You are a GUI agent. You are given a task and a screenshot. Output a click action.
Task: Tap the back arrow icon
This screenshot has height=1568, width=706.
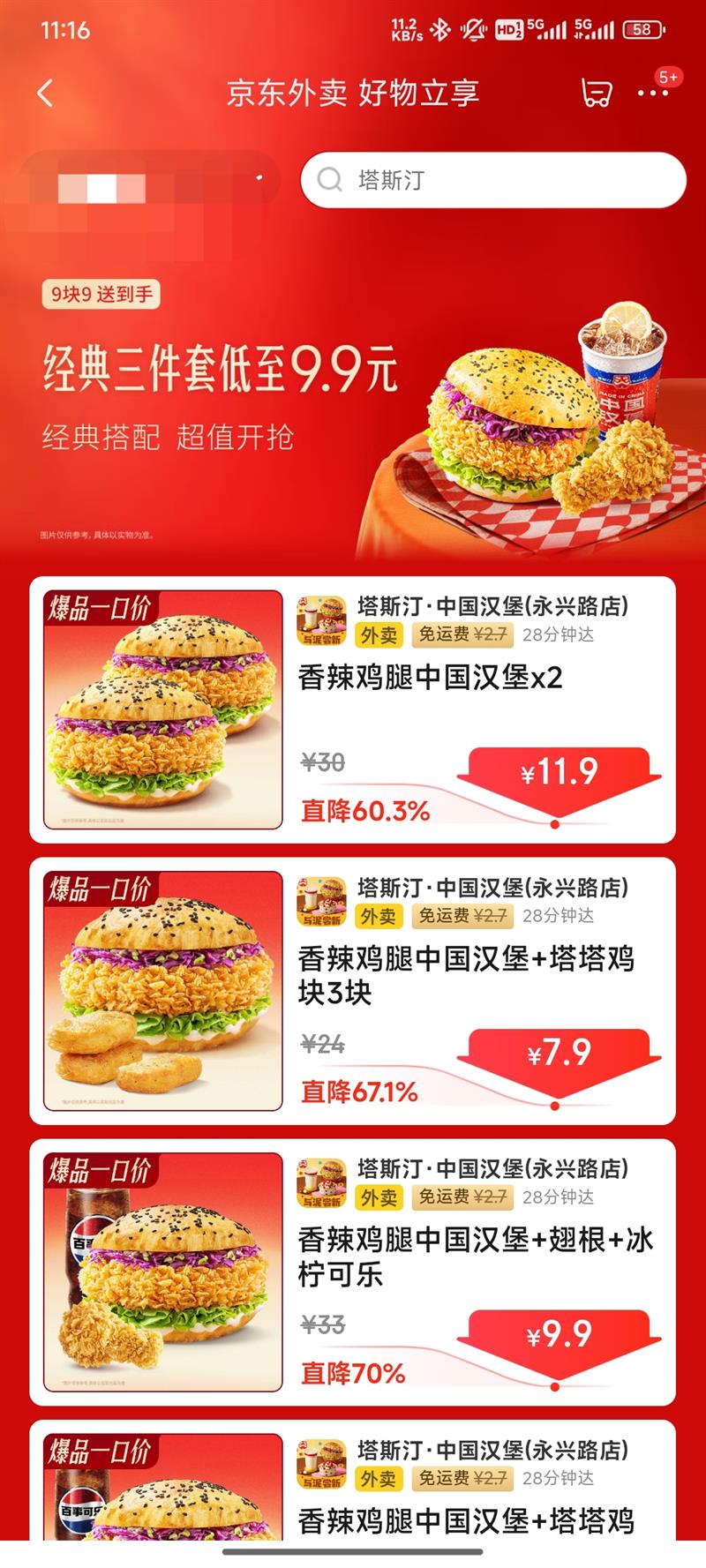tap(44, 93)
